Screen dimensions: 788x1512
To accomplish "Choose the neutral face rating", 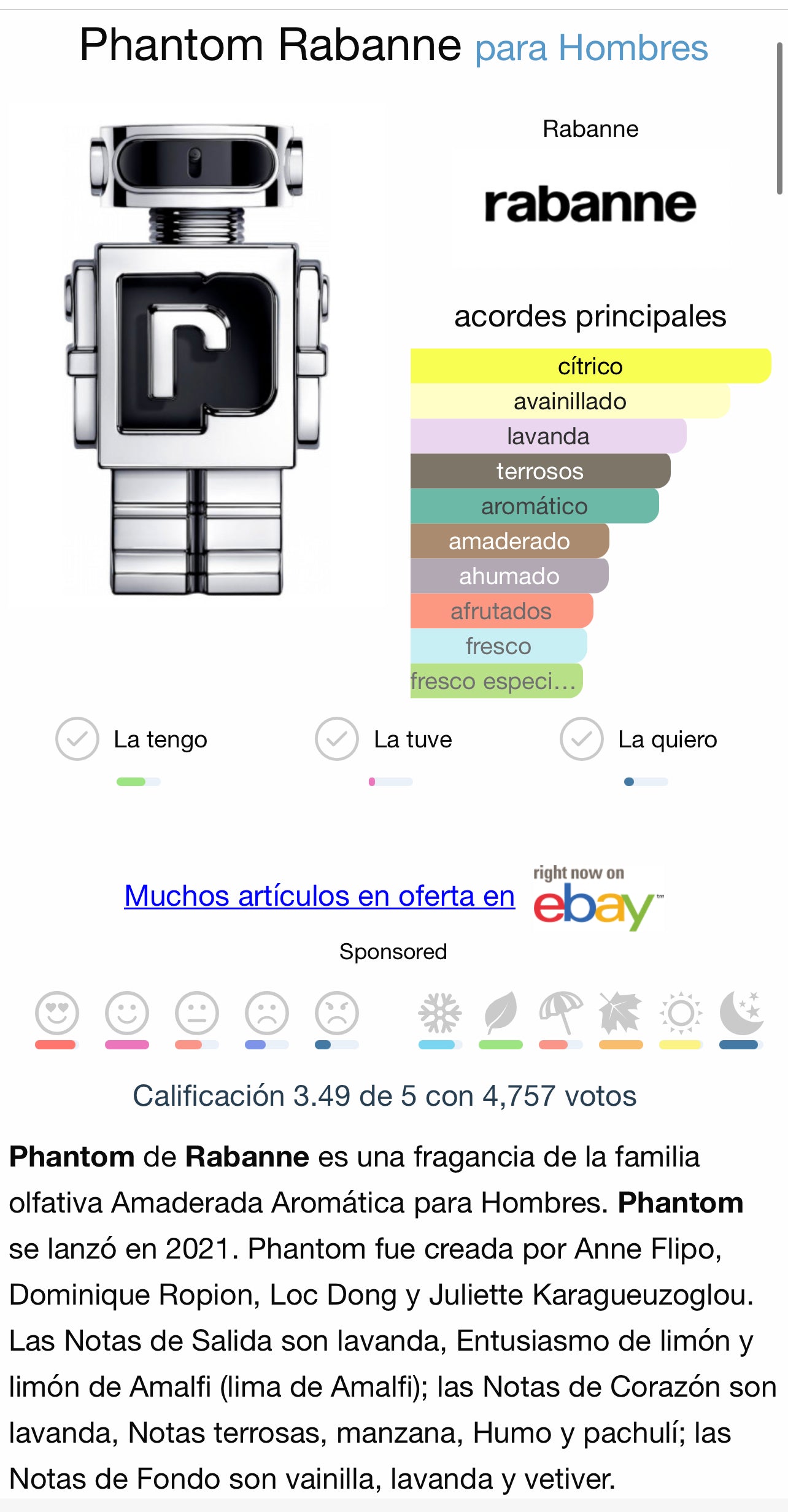I will [197, 1013].
